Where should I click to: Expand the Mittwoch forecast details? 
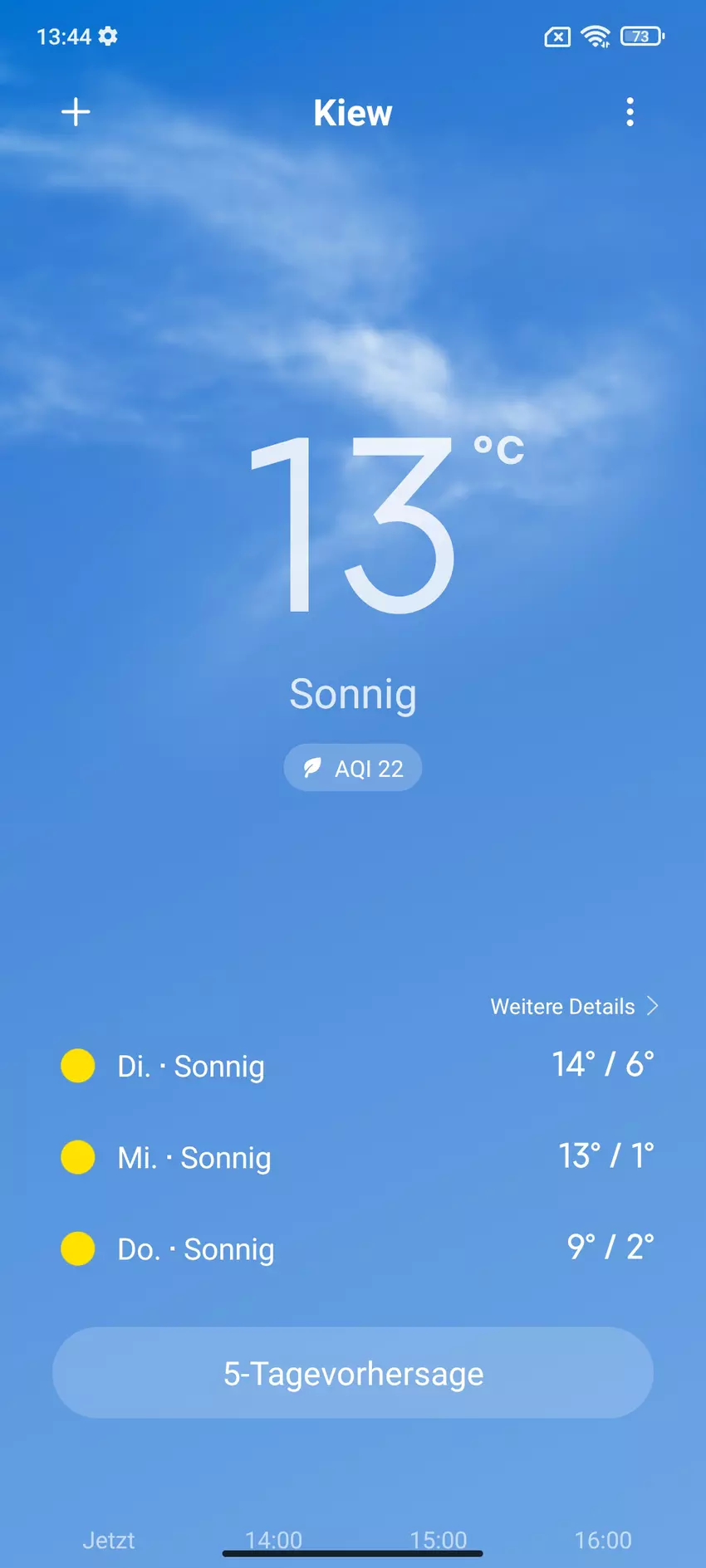[x=352, y=1157]
